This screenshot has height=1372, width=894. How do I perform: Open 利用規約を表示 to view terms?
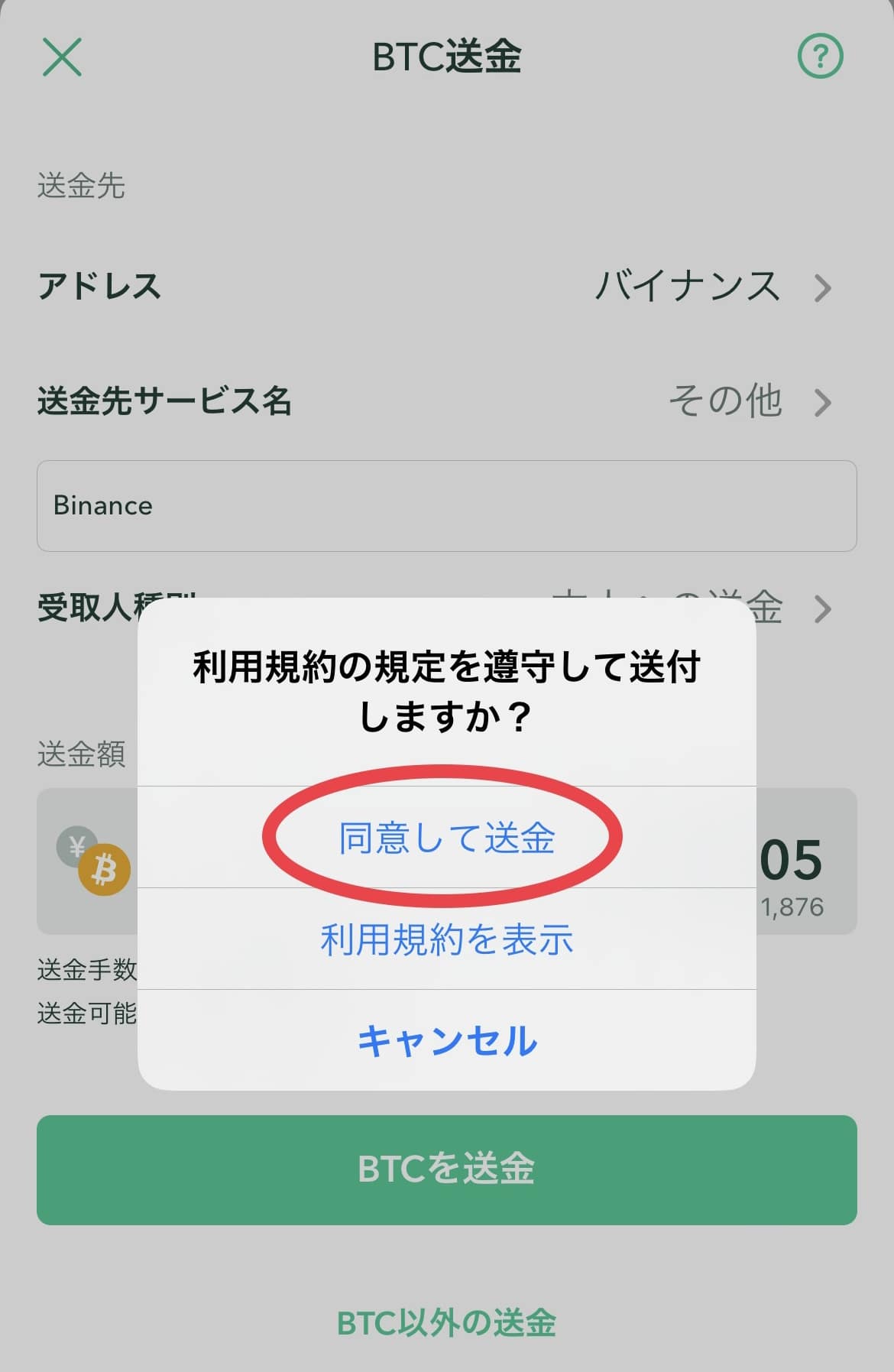tap(446, 939)
